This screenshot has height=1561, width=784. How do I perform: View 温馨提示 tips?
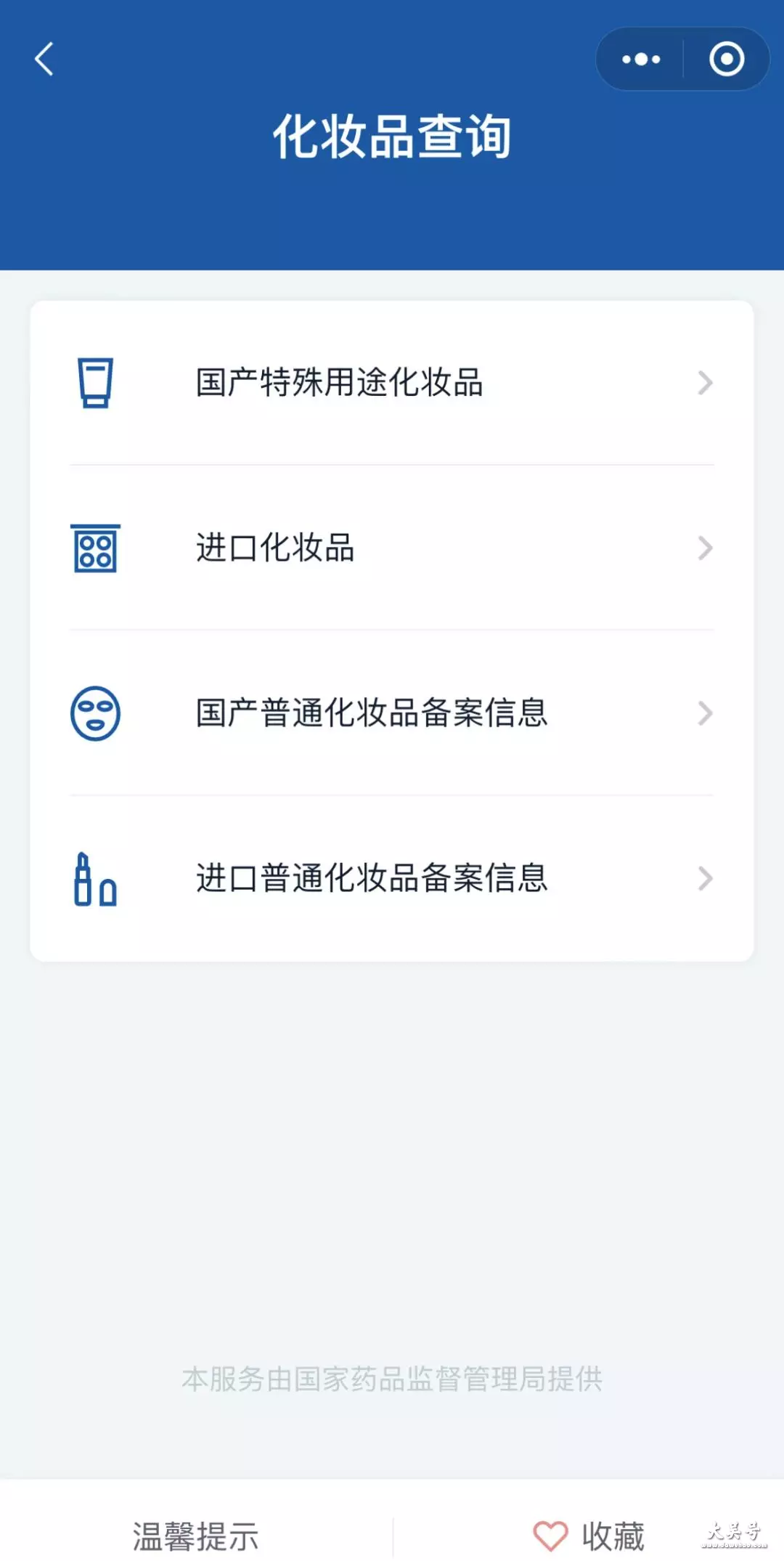pos(195,1536)
